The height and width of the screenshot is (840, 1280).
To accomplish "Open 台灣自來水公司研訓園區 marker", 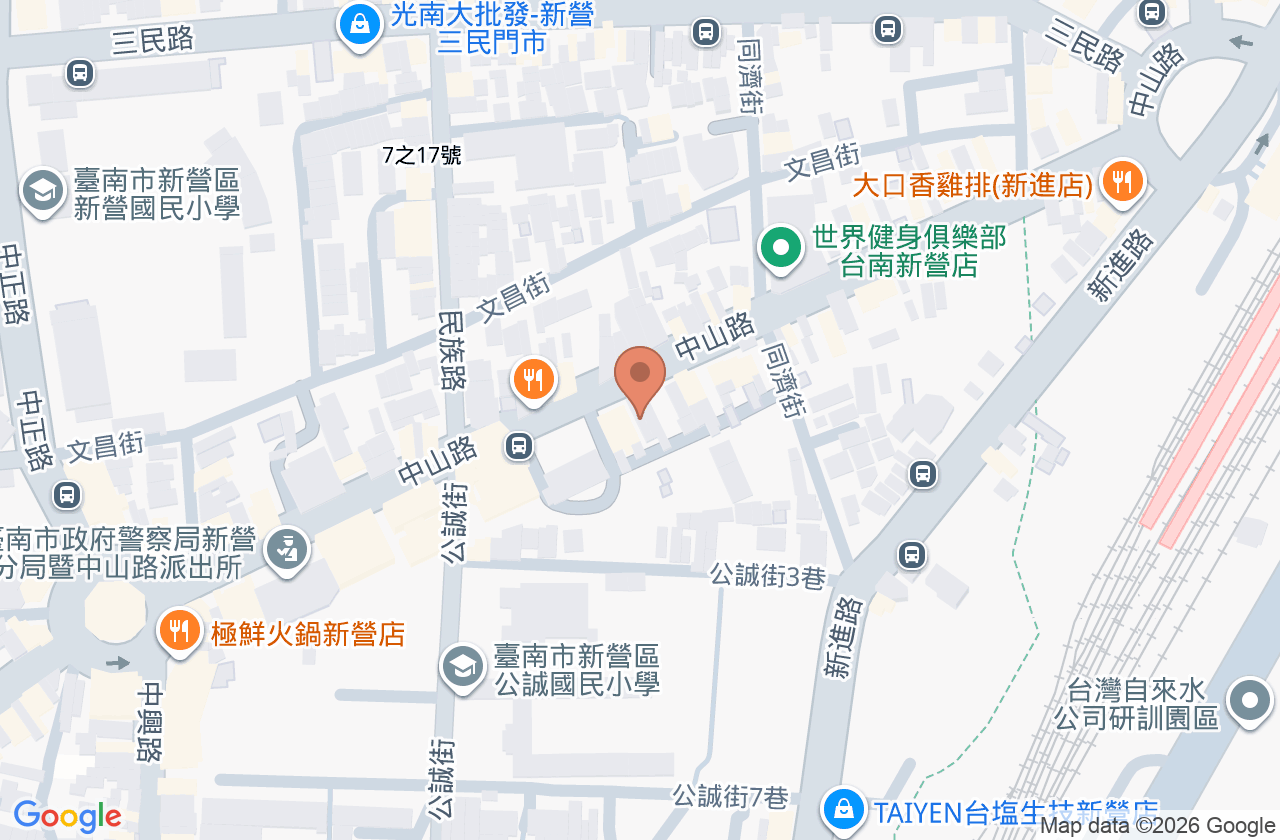I will (x=1250, y=702).
